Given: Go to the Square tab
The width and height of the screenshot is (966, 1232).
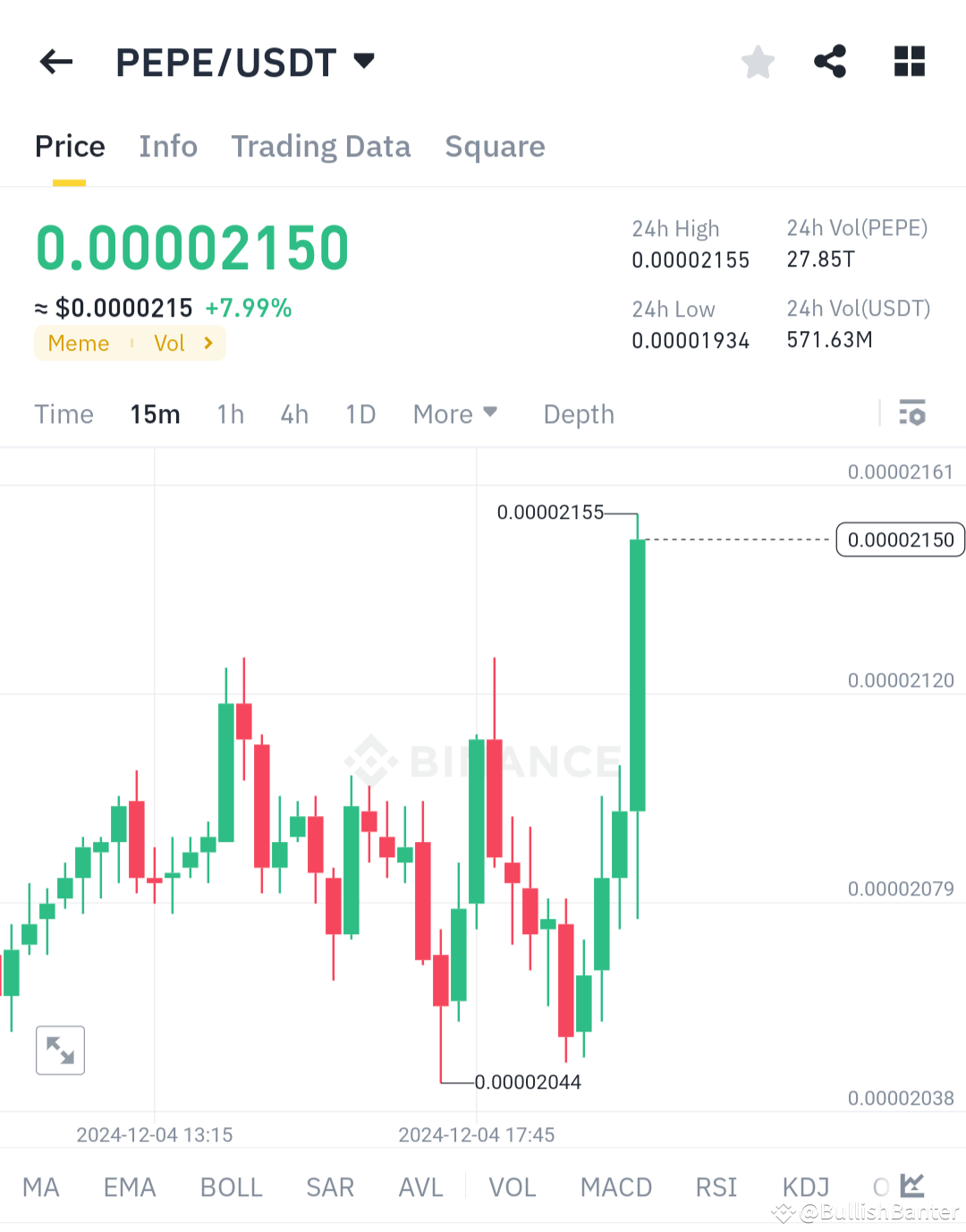Looking at the screenshot, I should pyautogui.click(x=495, y=146).
